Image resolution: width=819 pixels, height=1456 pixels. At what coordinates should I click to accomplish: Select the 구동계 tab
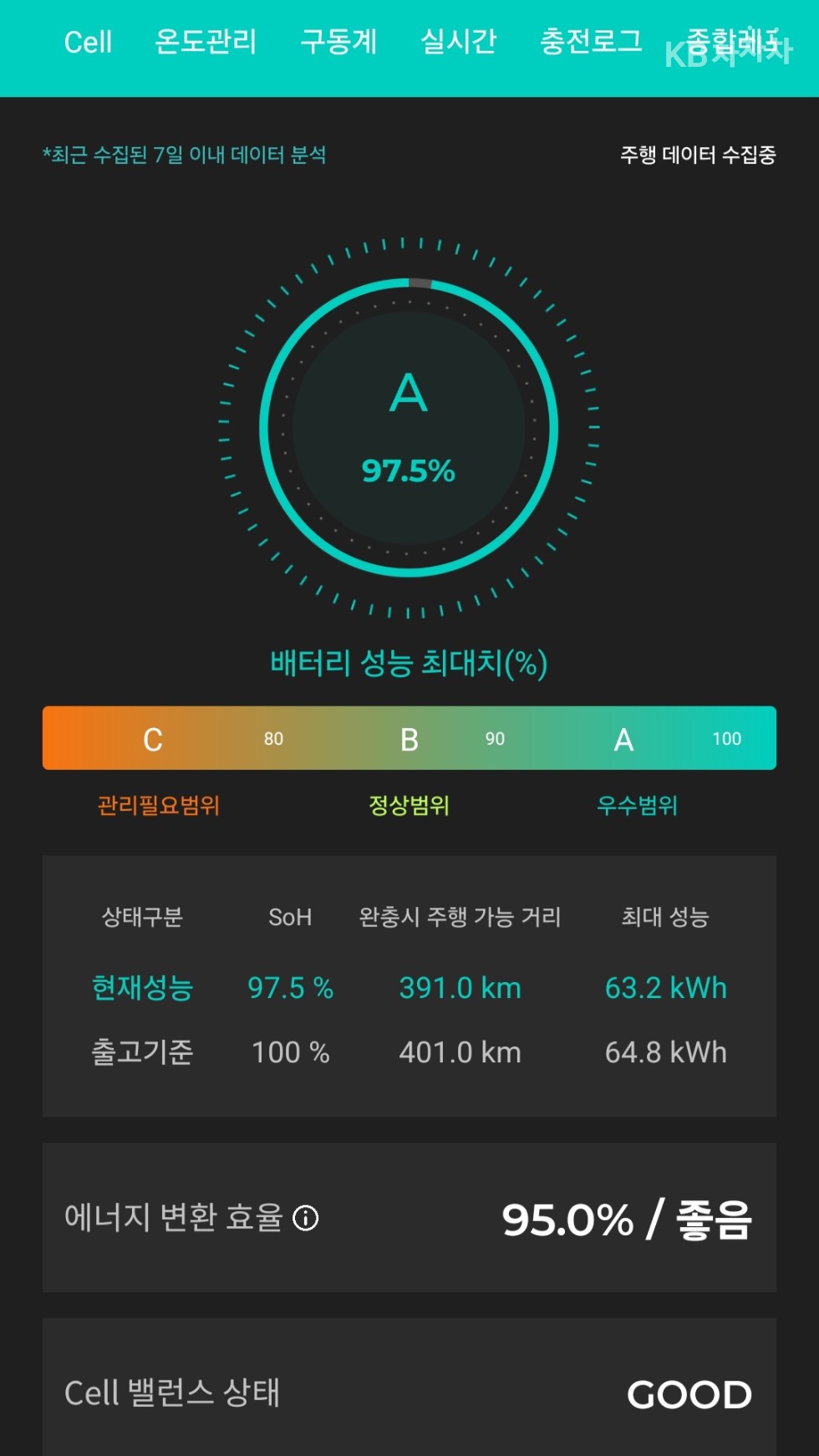point(338,42)
